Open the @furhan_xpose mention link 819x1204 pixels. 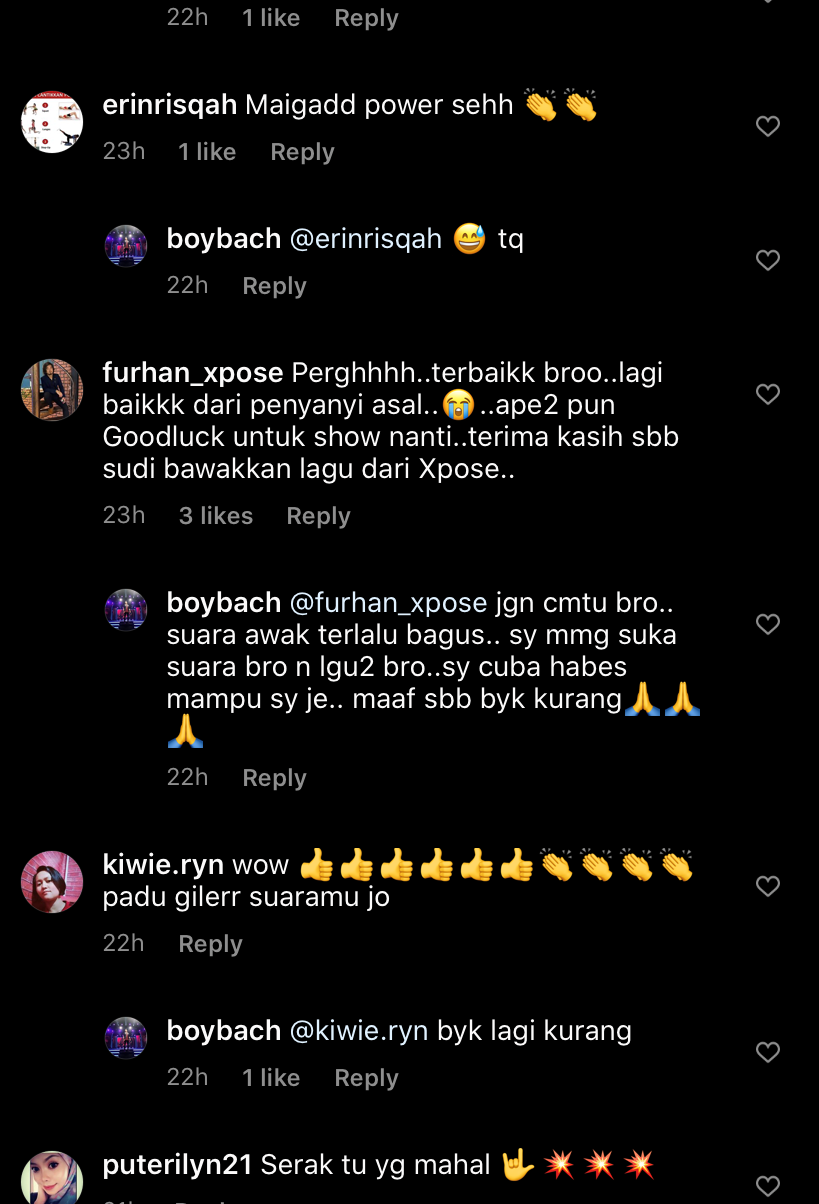pos(388,603)
